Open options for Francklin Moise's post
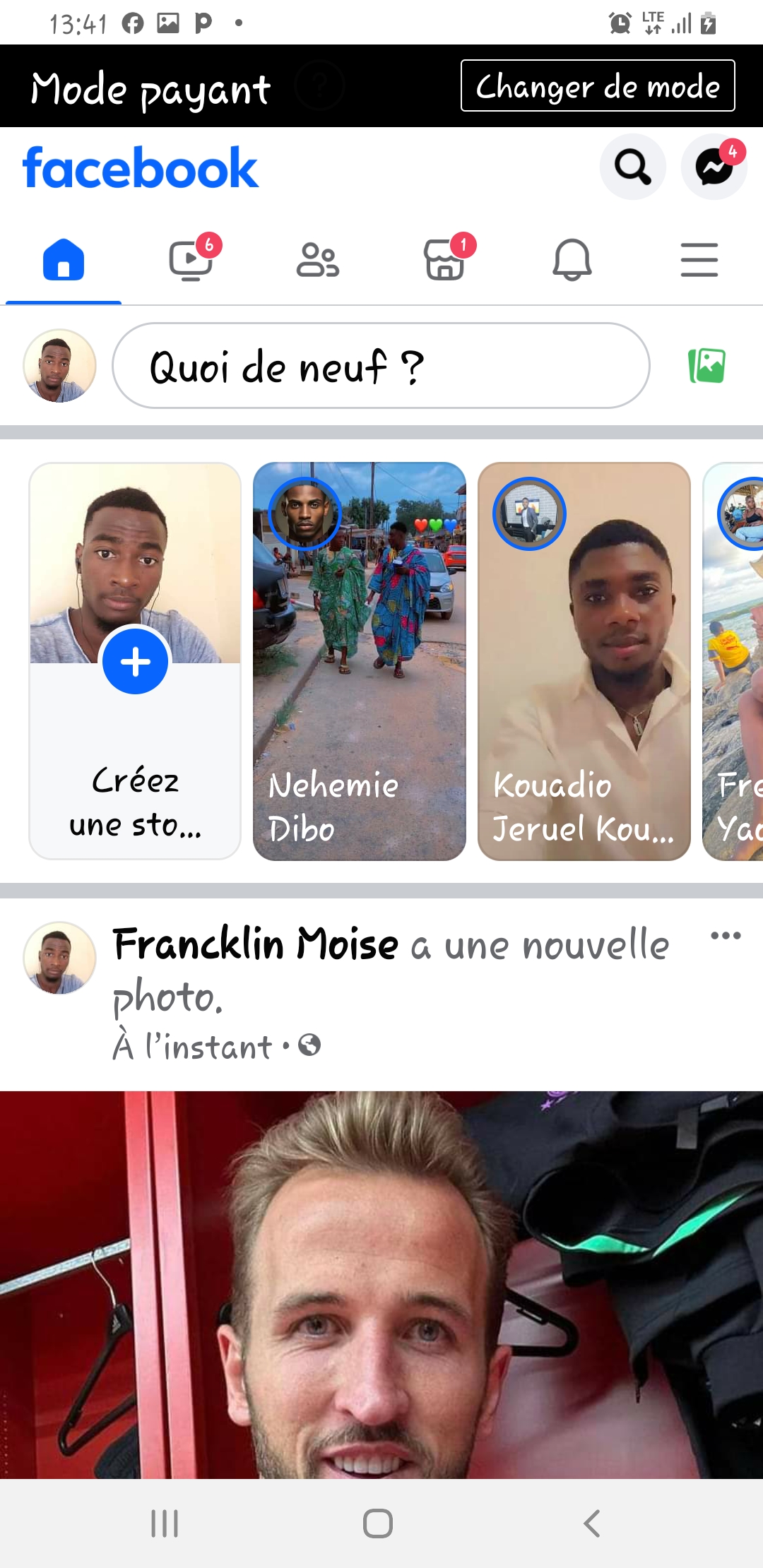 [726, 936]
